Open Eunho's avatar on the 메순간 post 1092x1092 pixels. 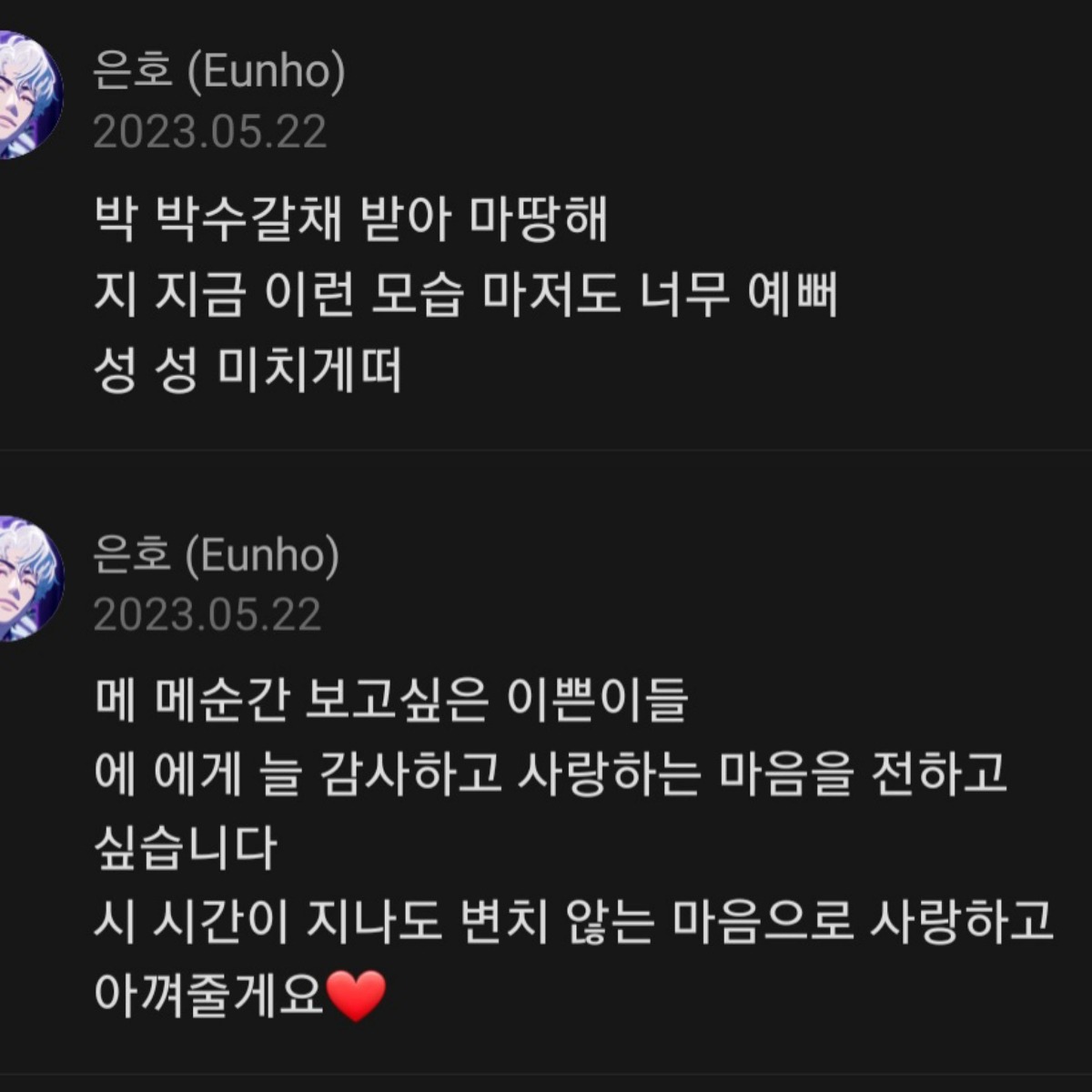coord(27,579)
